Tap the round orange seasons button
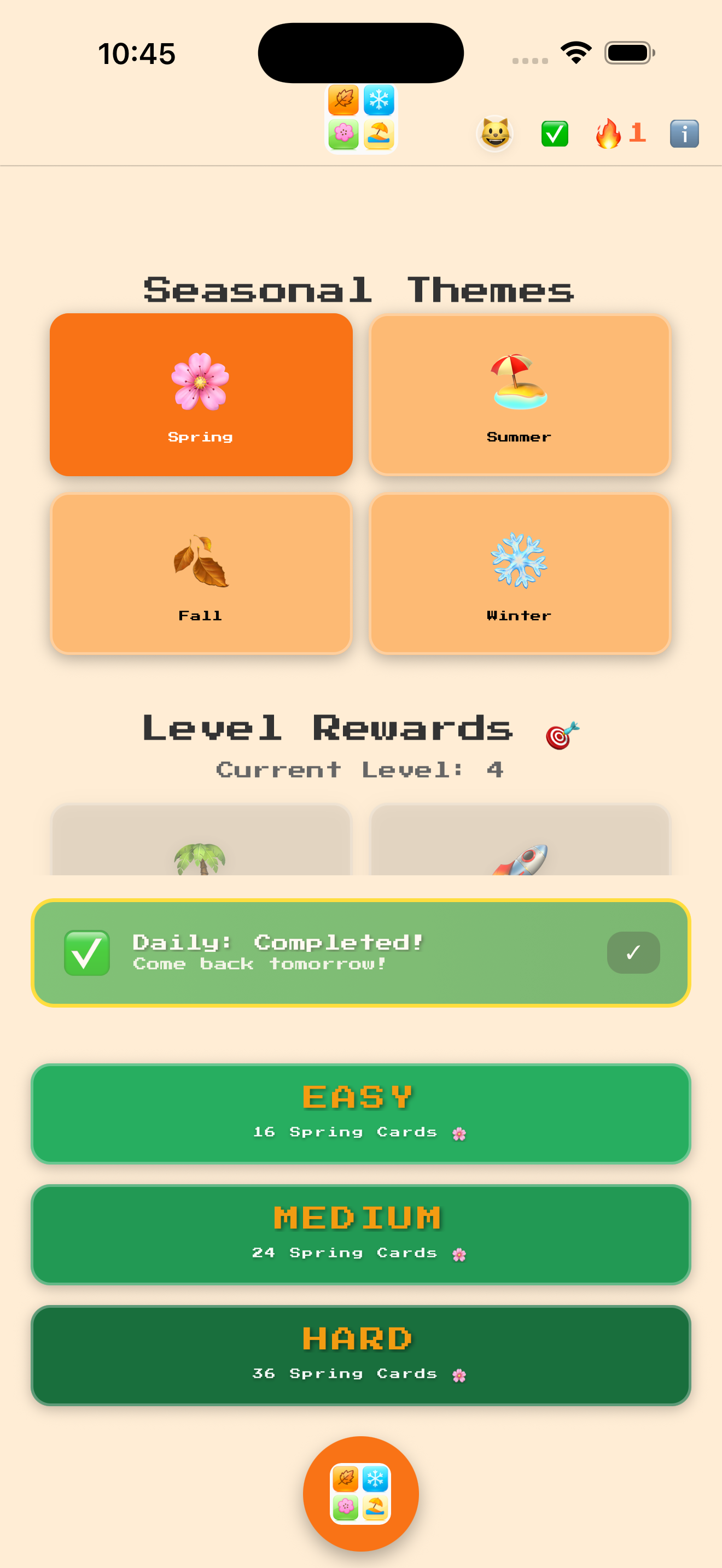 pyautogui.click(x=360, y=1493)
